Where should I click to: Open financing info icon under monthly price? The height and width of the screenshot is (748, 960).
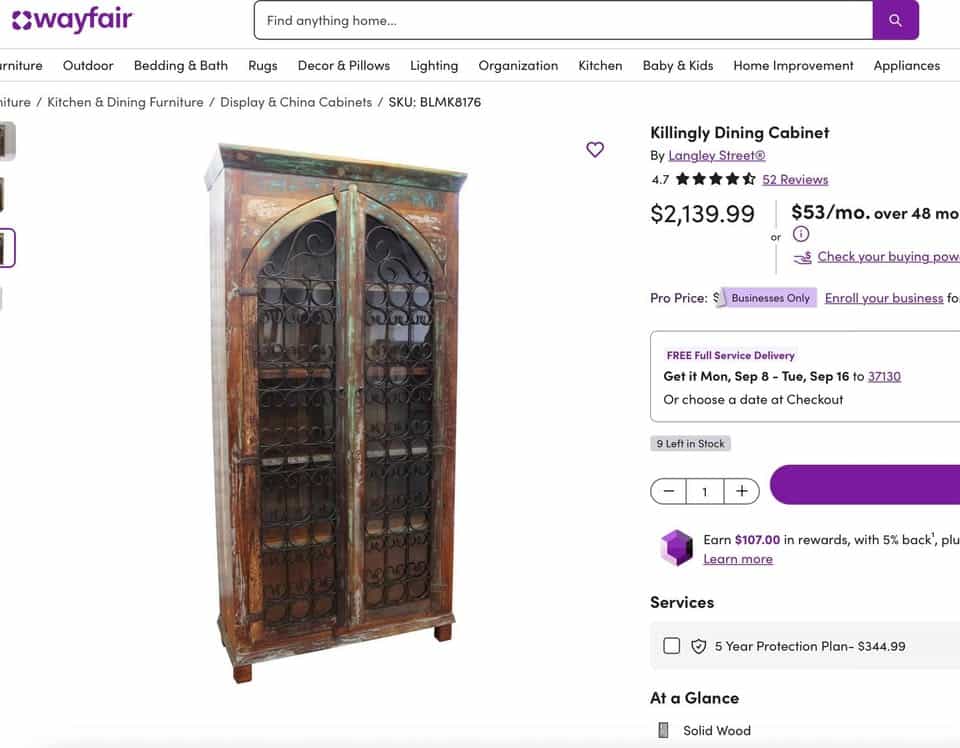[801, 234]
